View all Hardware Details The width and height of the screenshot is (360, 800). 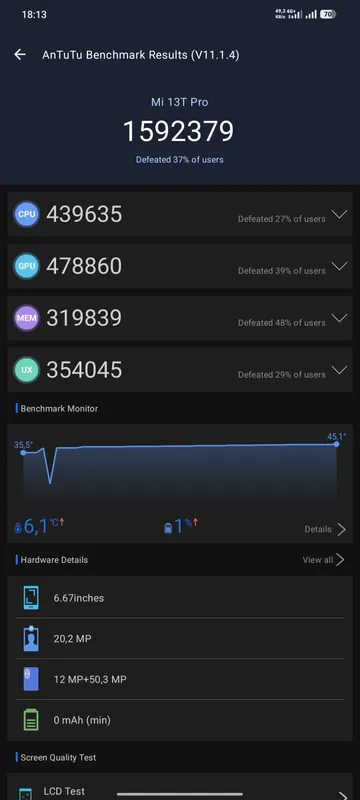pos(323,560)
